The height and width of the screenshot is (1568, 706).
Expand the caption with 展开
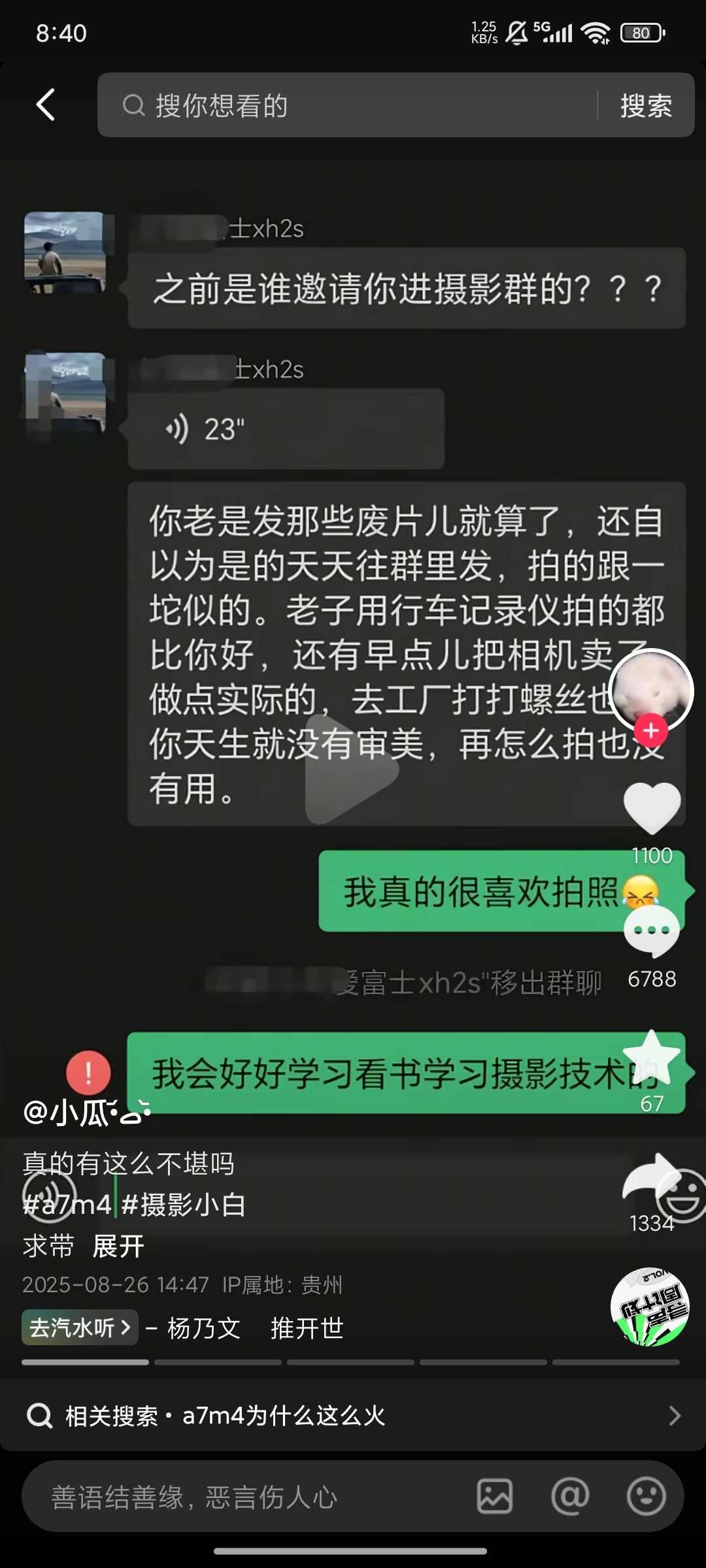[x=118, y=1246]
